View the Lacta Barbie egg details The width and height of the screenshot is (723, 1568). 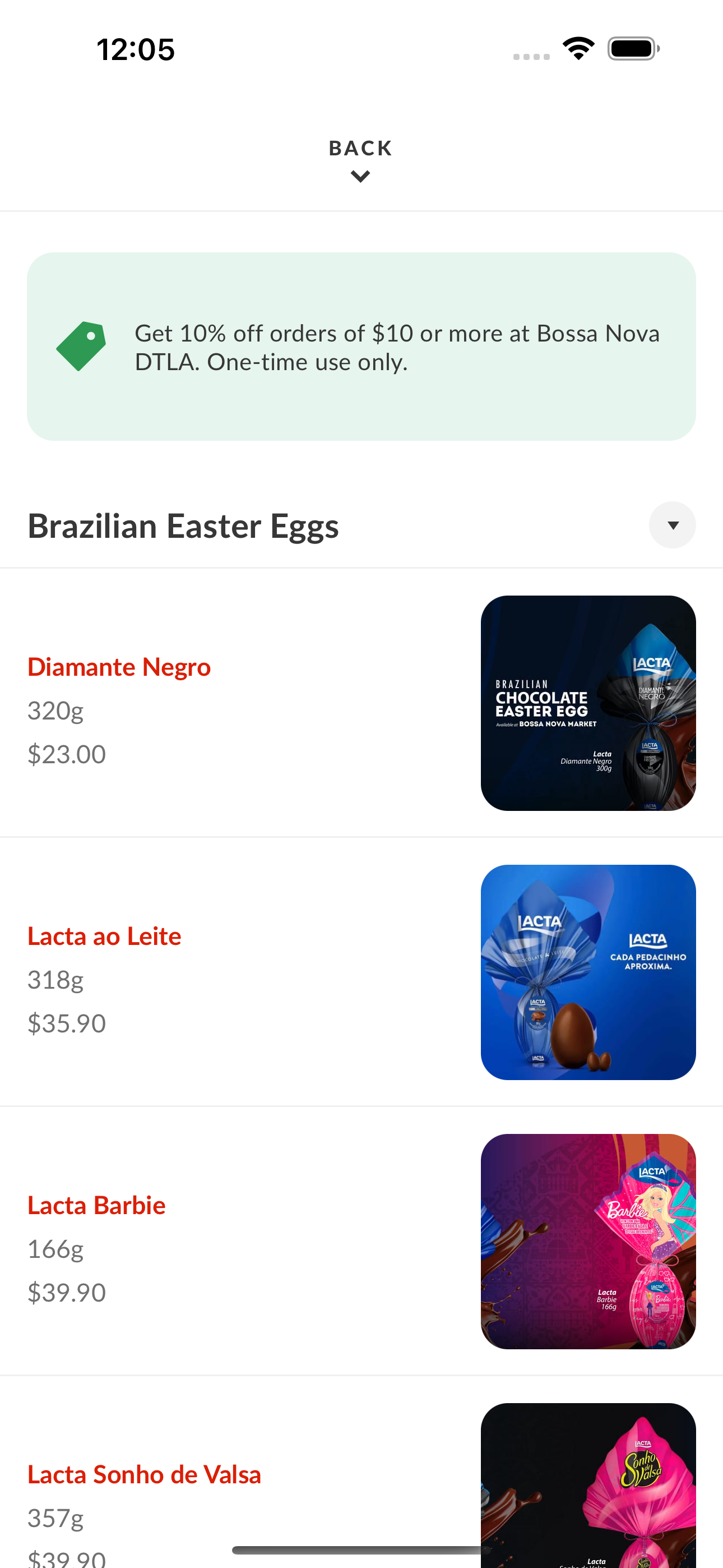(361, 1241)
